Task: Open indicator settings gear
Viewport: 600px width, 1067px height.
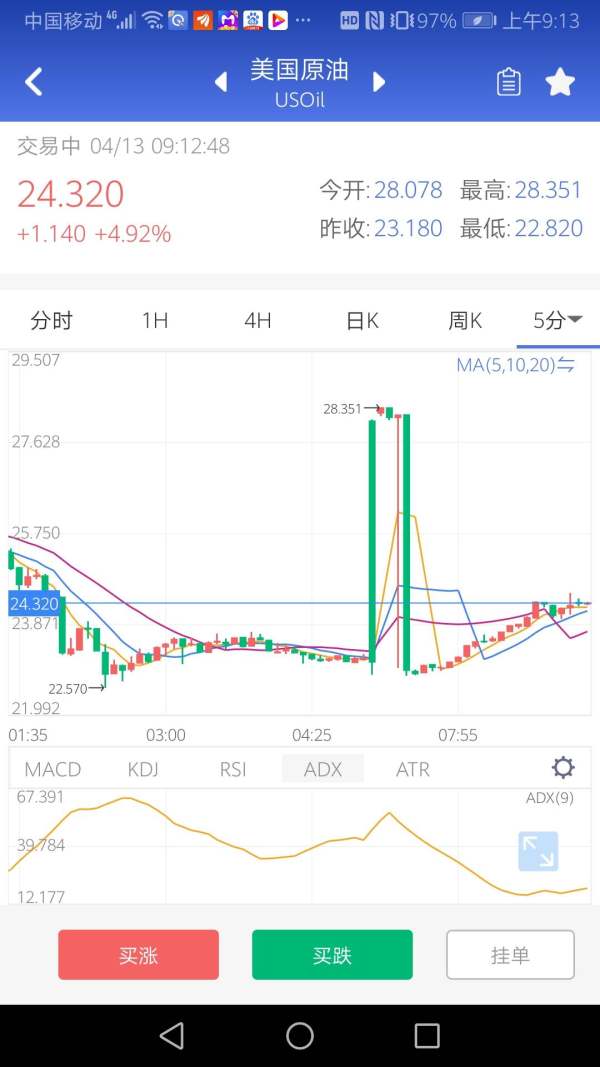Action: [563, 768]
